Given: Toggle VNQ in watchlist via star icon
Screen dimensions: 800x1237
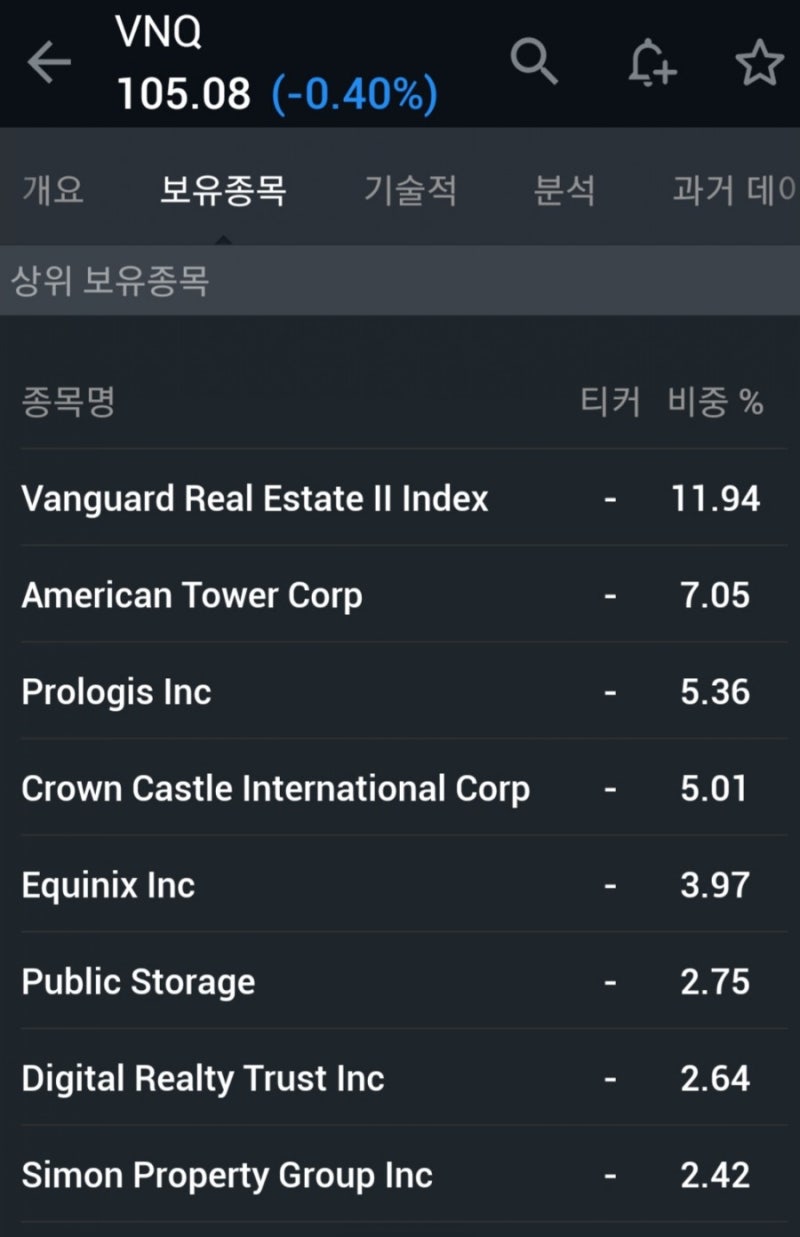Looking at the screenshot, I should click(x=762, y=62).
